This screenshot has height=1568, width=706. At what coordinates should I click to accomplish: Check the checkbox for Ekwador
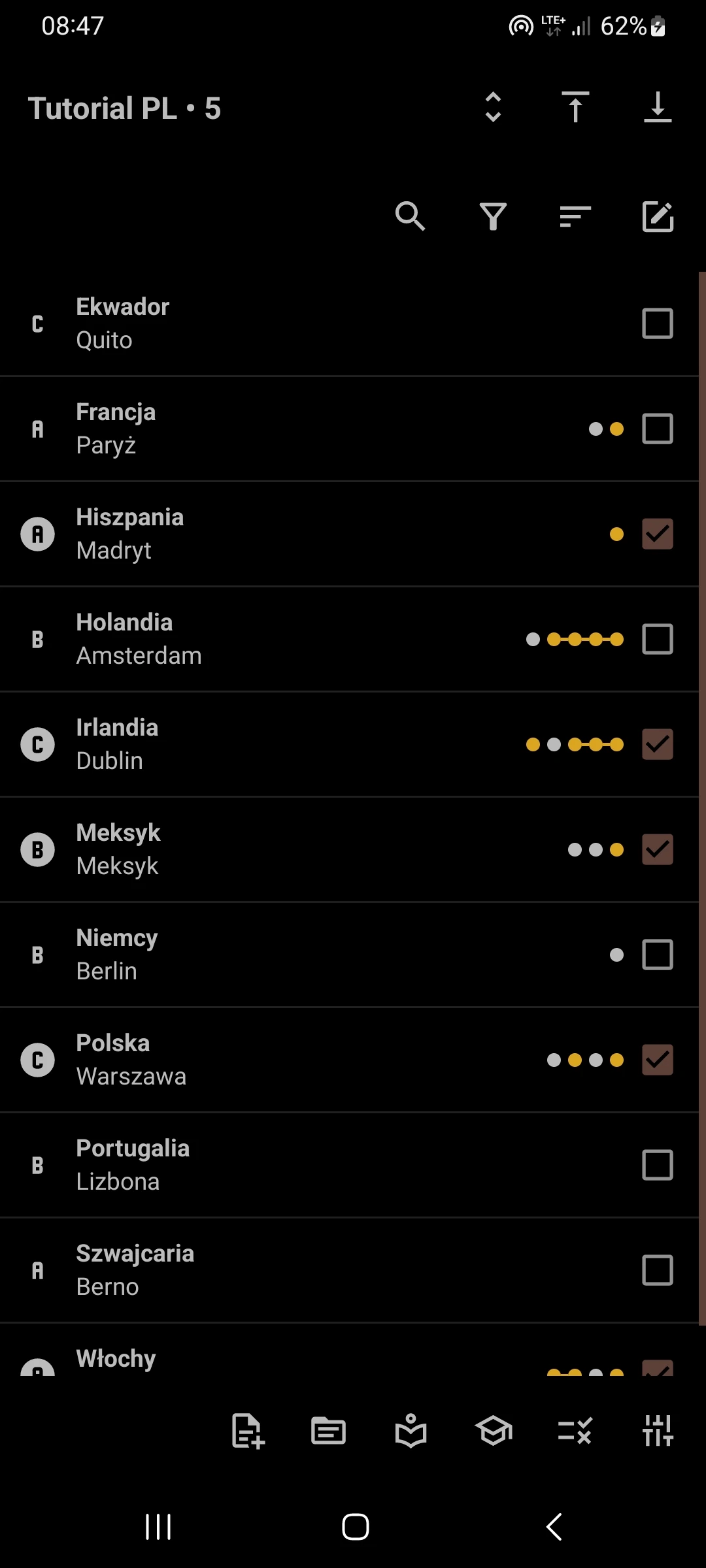point(657,323)
